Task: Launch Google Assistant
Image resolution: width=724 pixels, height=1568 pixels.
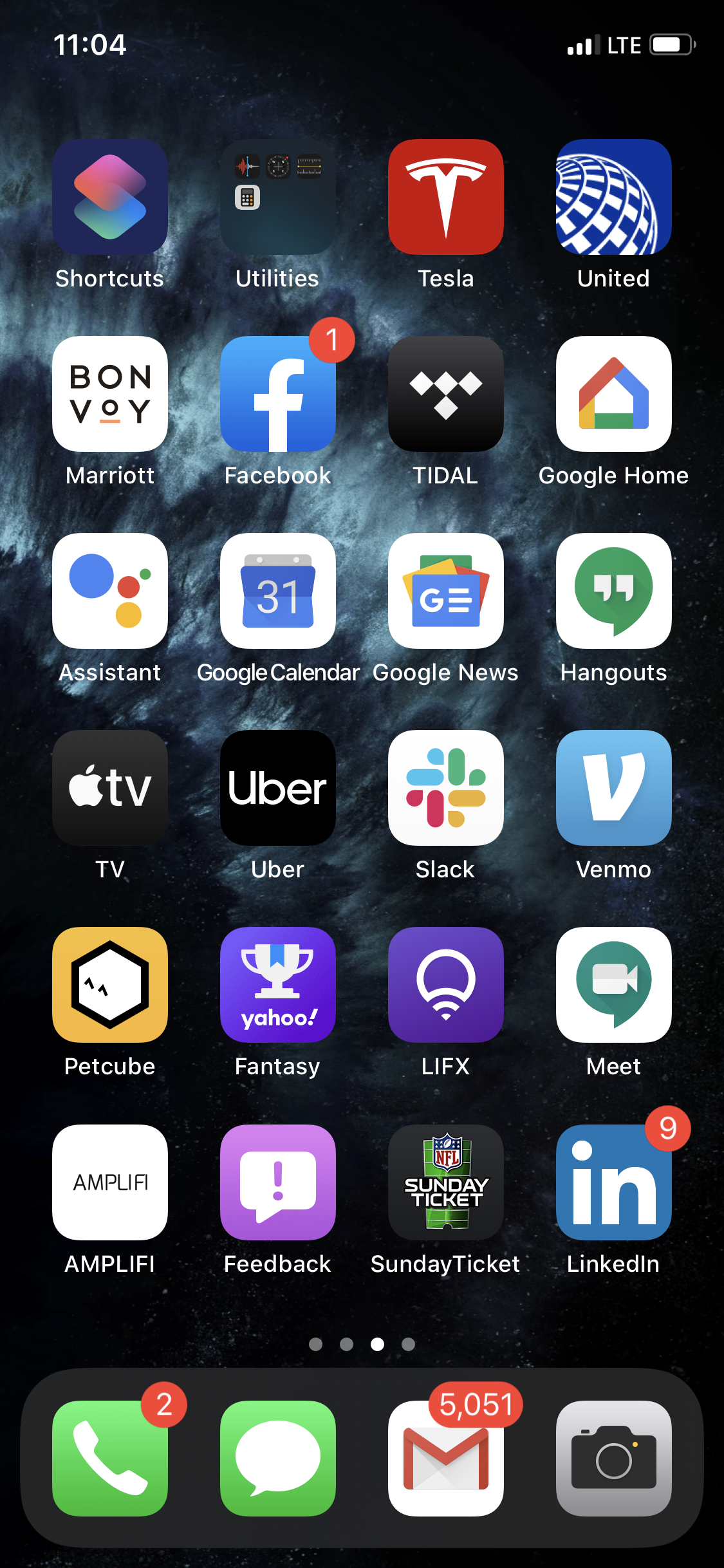Action: (110, 591)
